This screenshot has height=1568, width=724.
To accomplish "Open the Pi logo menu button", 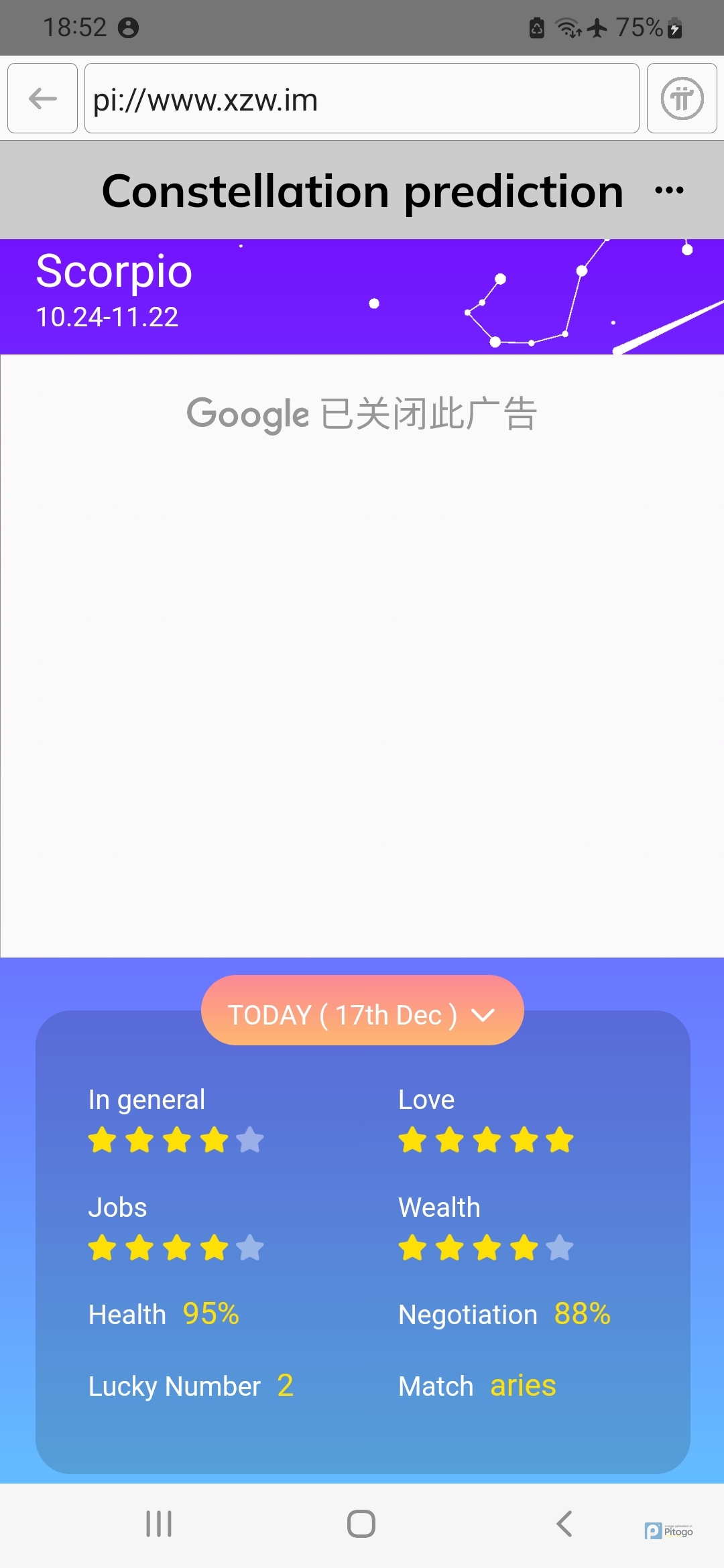I will point(682,99).
